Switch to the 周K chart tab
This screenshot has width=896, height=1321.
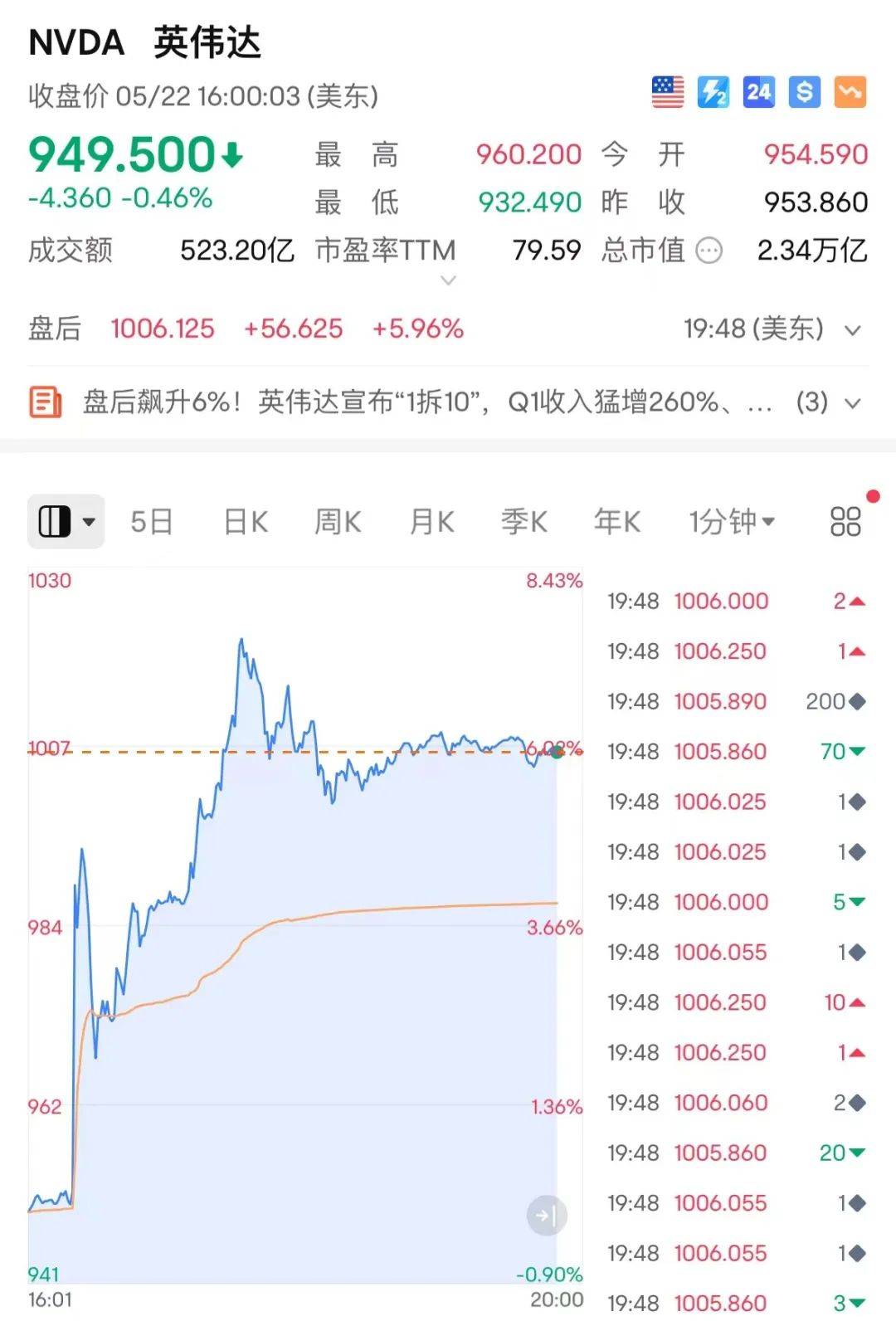tap(337, 521)
